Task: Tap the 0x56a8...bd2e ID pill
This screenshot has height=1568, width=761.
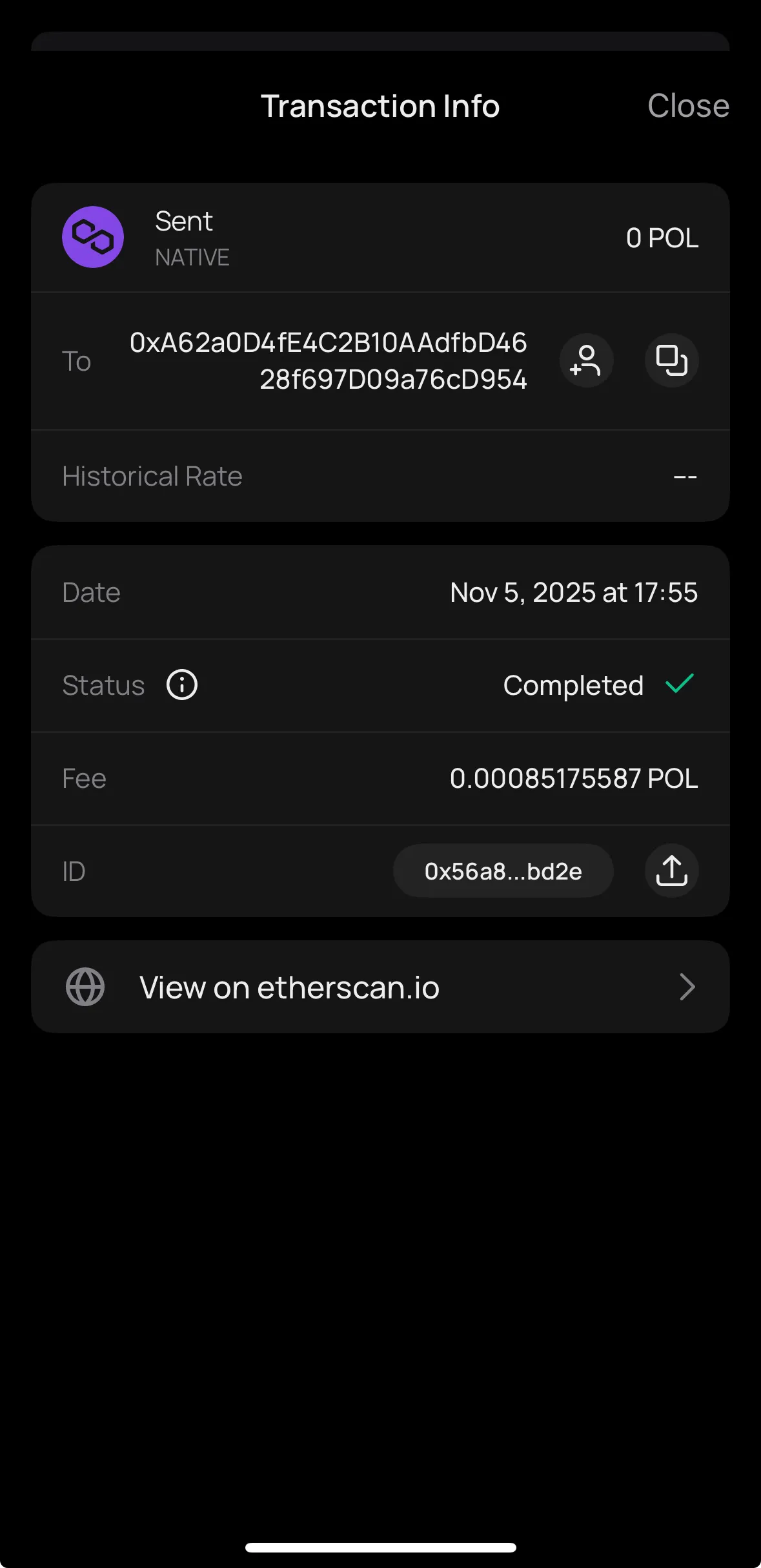Action: [503, 871]
